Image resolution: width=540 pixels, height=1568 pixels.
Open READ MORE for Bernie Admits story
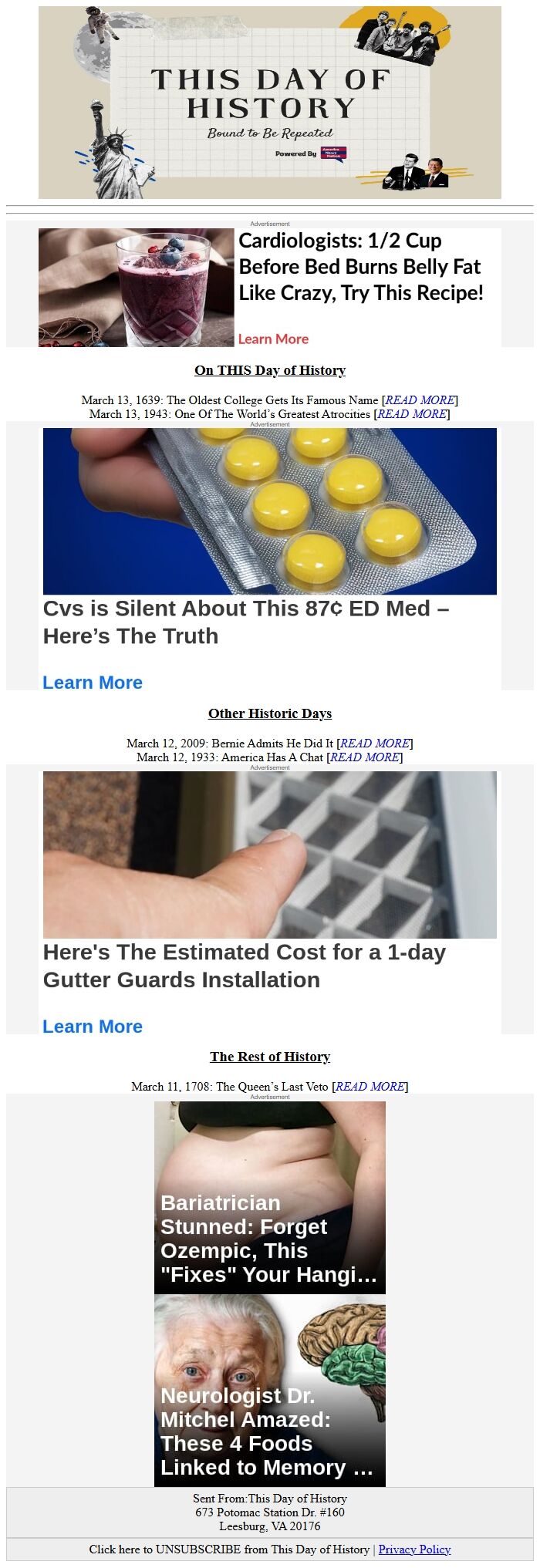(374, 744)
